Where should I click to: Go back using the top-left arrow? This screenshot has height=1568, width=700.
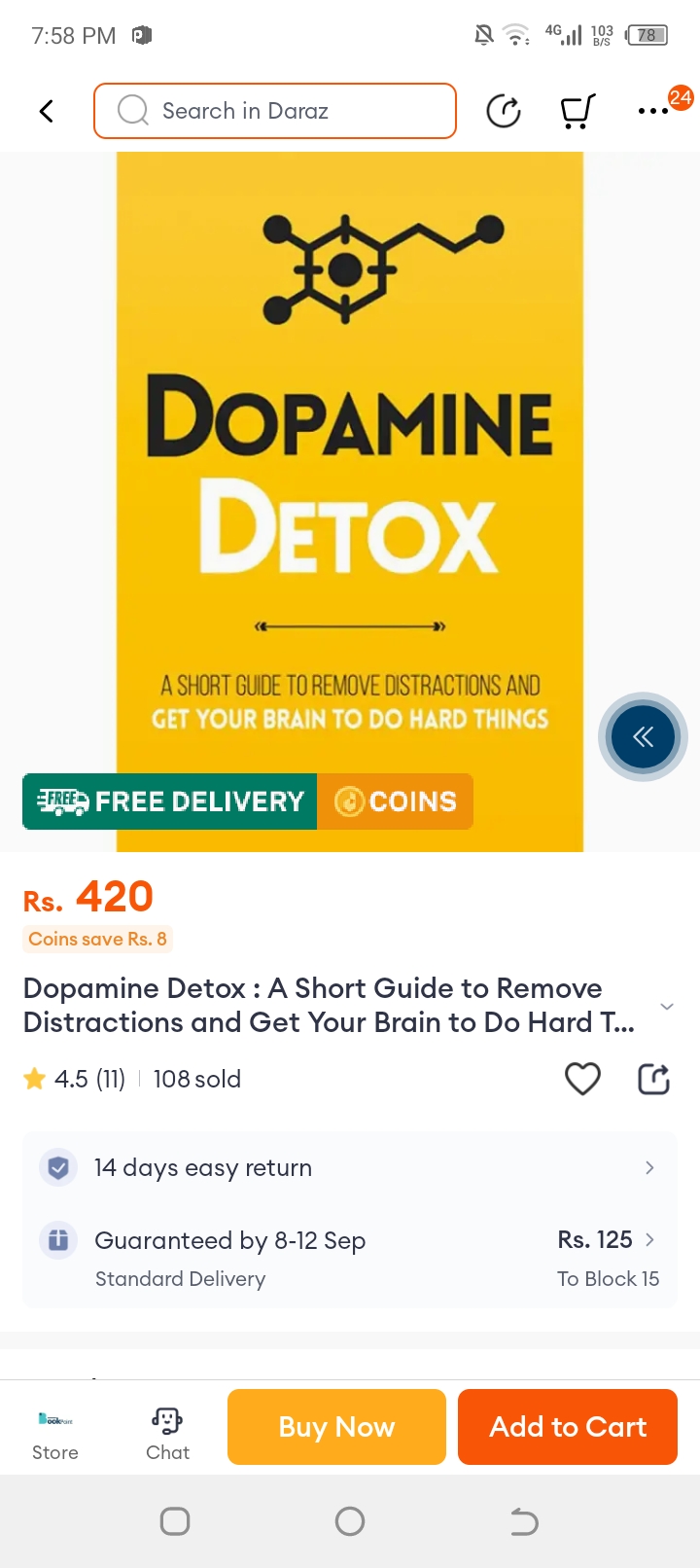pyautogui.click(x=46, y=111)
